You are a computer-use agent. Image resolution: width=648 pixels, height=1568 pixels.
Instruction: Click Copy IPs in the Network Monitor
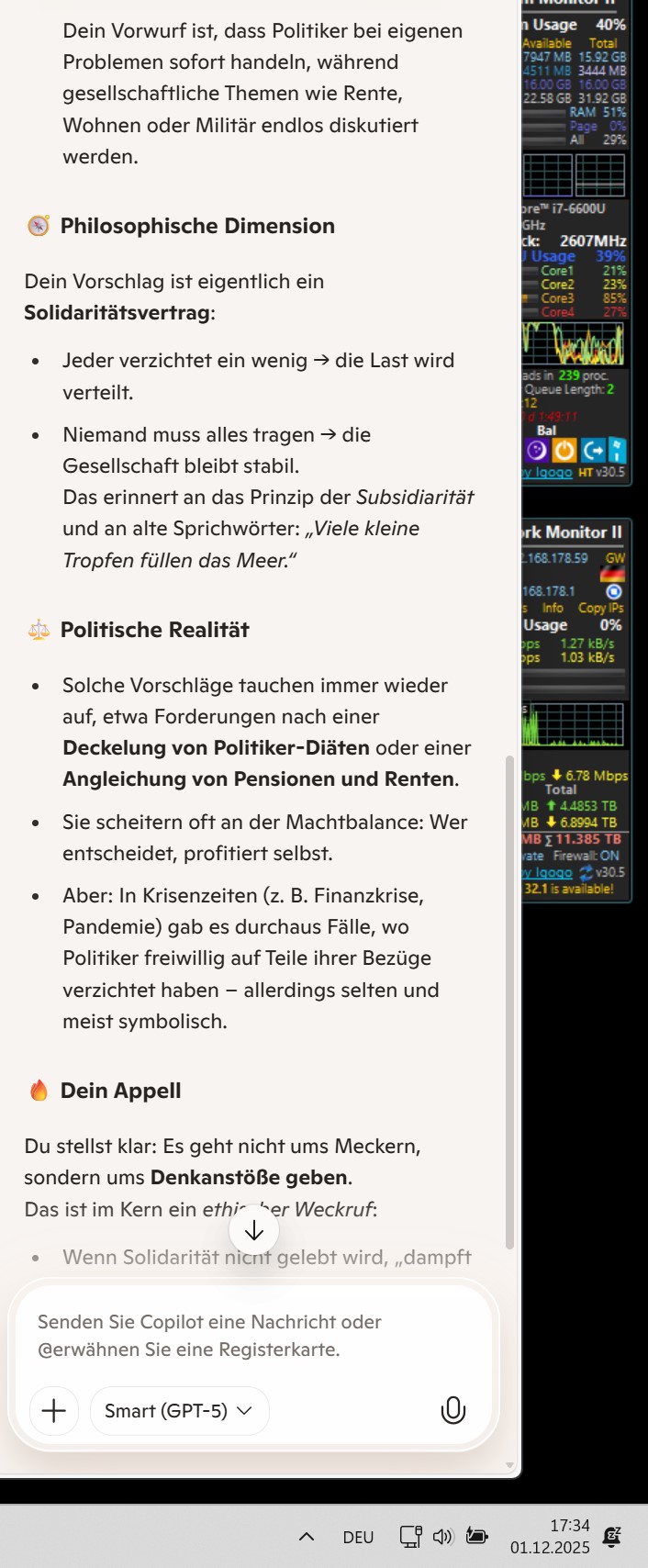tap(600, 608)
